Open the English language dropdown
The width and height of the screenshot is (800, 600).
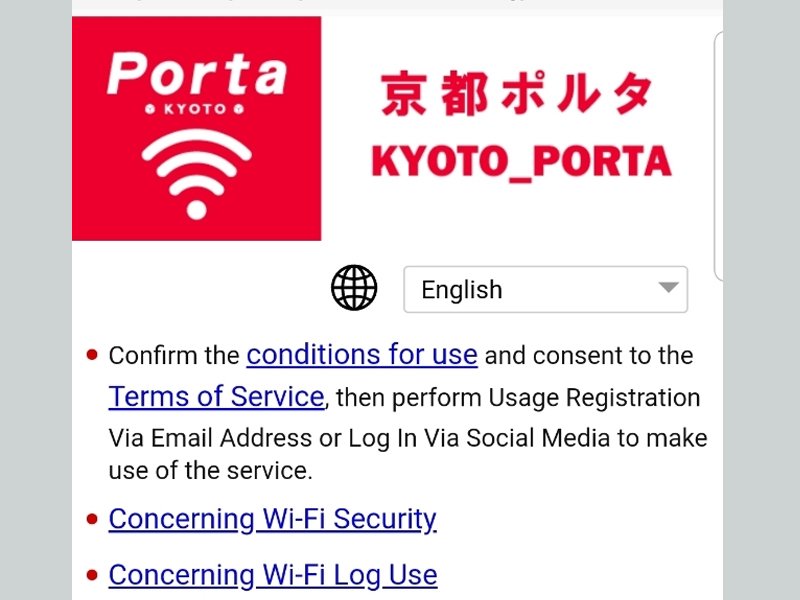pyautogui.click(x=545, y=290)
